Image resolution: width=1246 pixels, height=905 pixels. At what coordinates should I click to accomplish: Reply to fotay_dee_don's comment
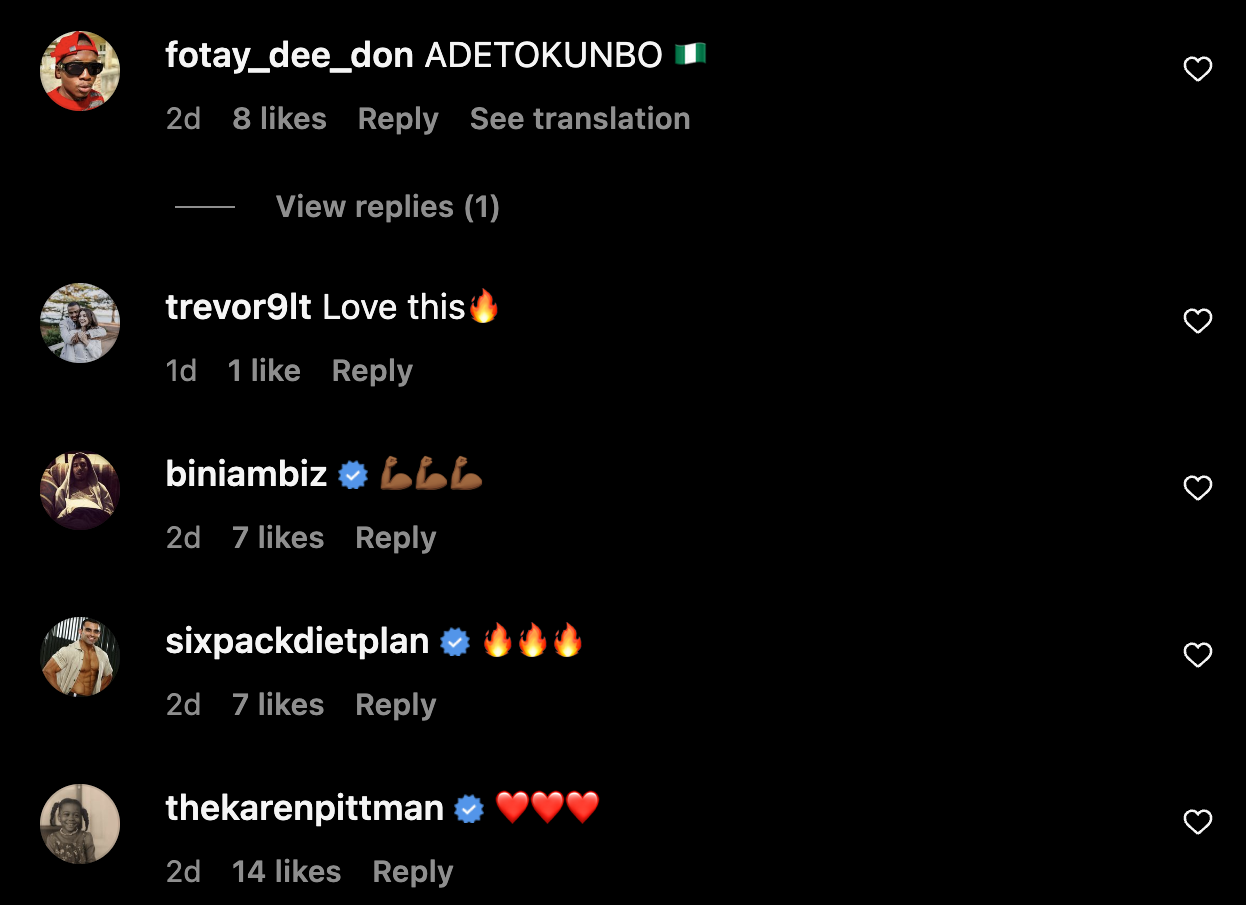pos(398,119)
